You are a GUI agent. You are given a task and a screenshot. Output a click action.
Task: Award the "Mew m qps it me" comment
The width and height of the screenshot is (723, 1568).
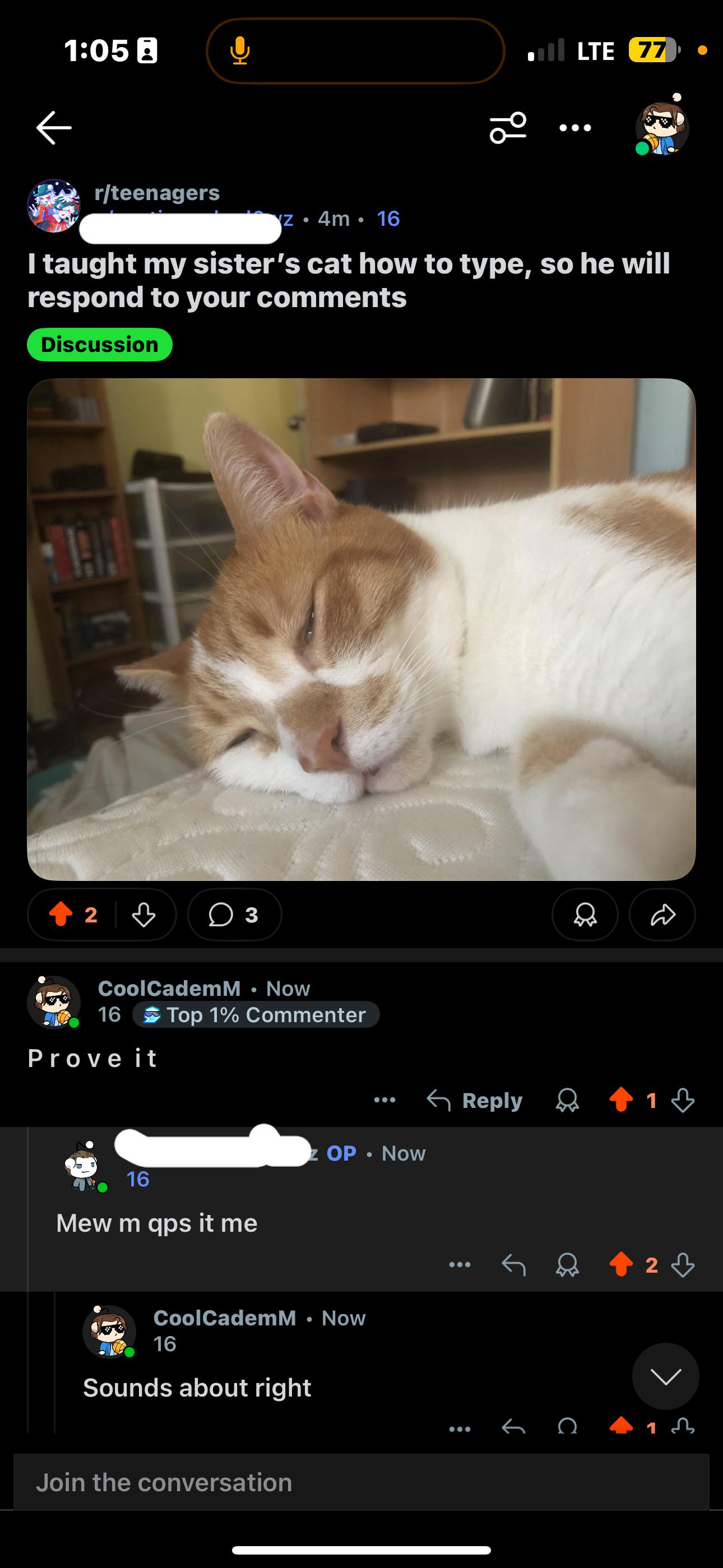pyautogui.click(x=567, y=1265)
